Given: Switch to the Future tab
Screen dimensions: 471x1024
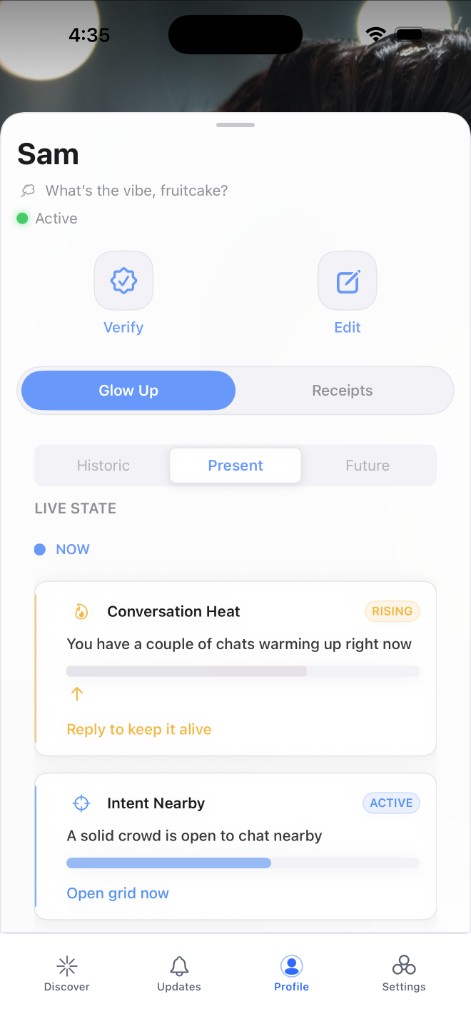Looking at the screenshot, I should click(367, 466).
